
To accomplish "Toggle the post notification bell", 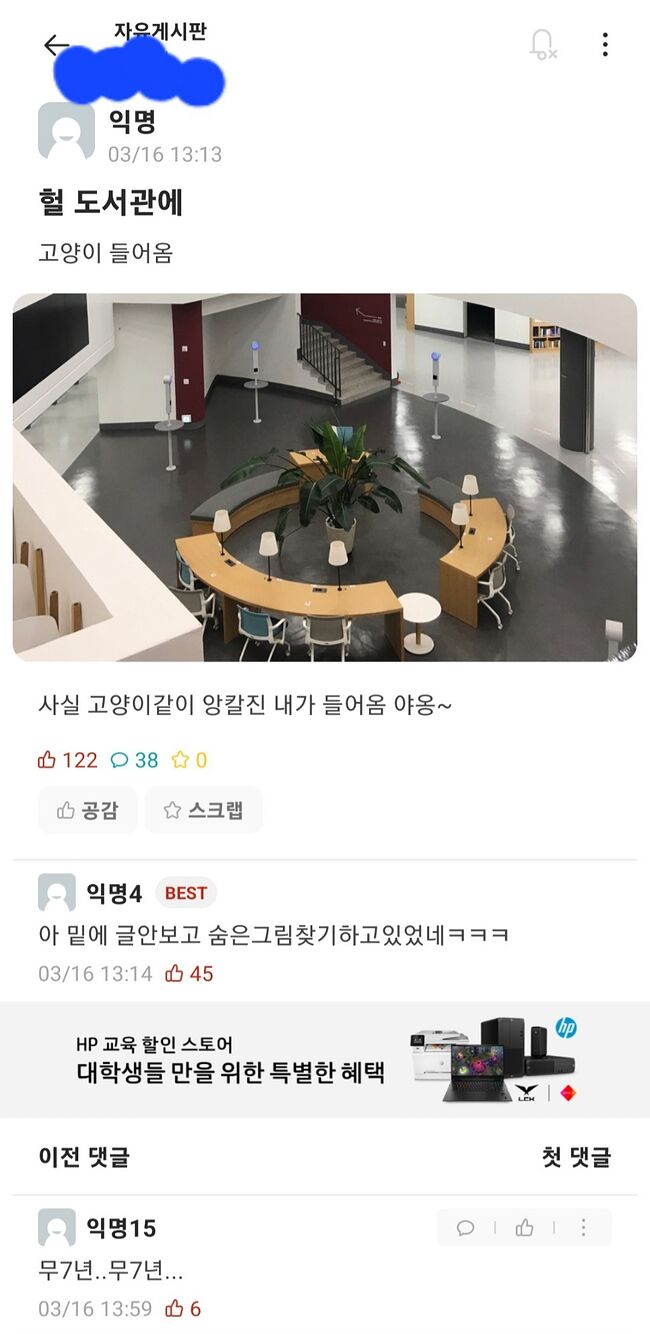I will click(542, 45).
